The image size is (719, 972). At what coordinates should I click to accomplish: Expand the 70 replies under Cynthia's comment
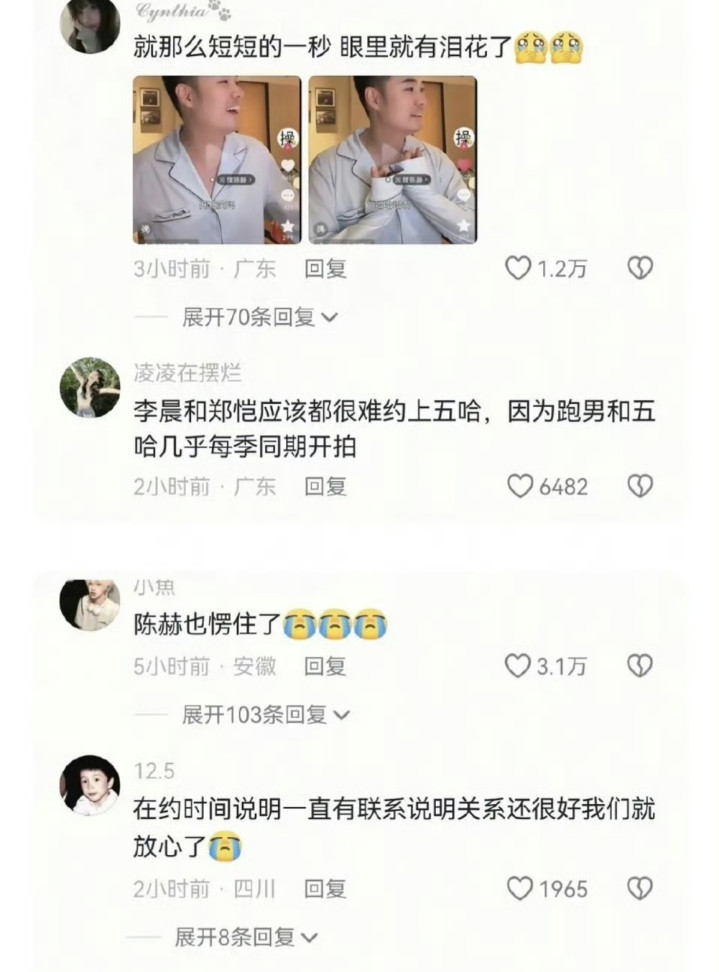(260, 317)
